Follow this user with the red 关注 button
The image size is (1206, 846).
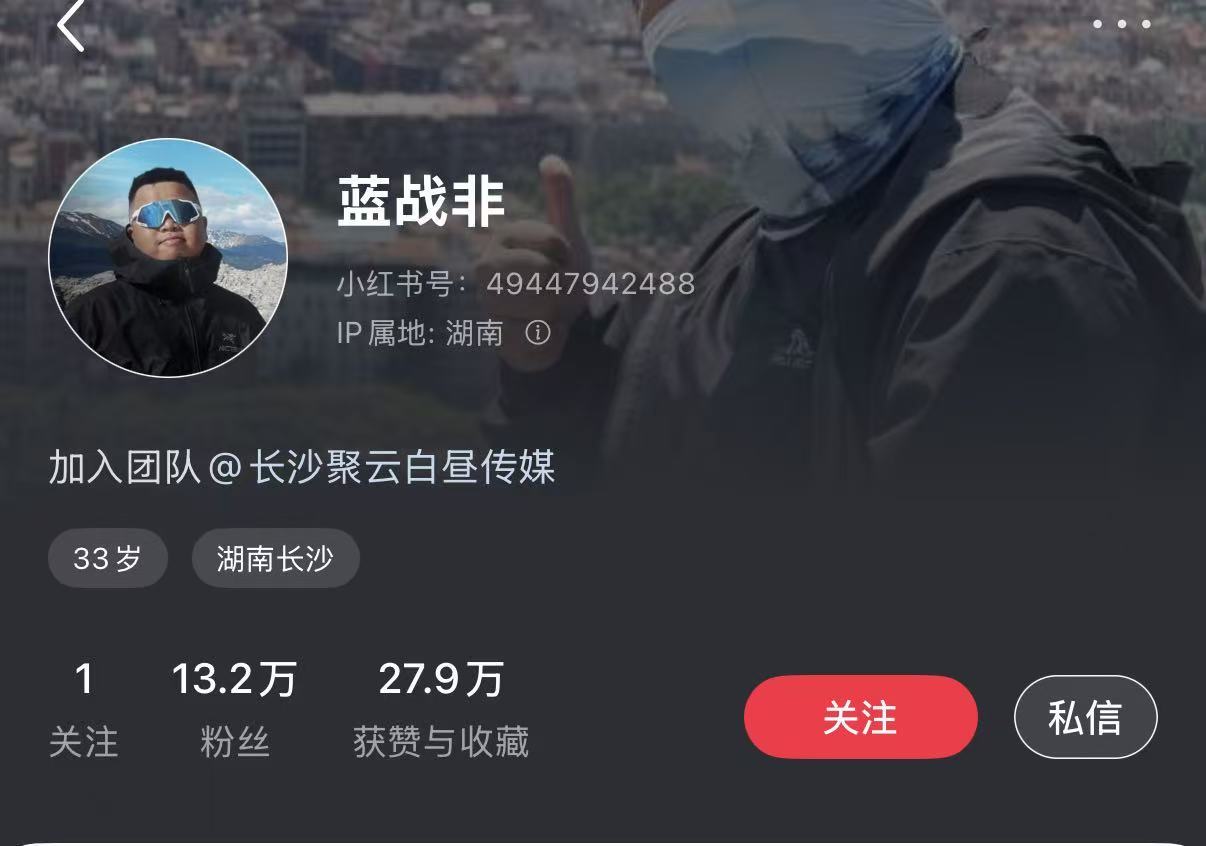860,717
